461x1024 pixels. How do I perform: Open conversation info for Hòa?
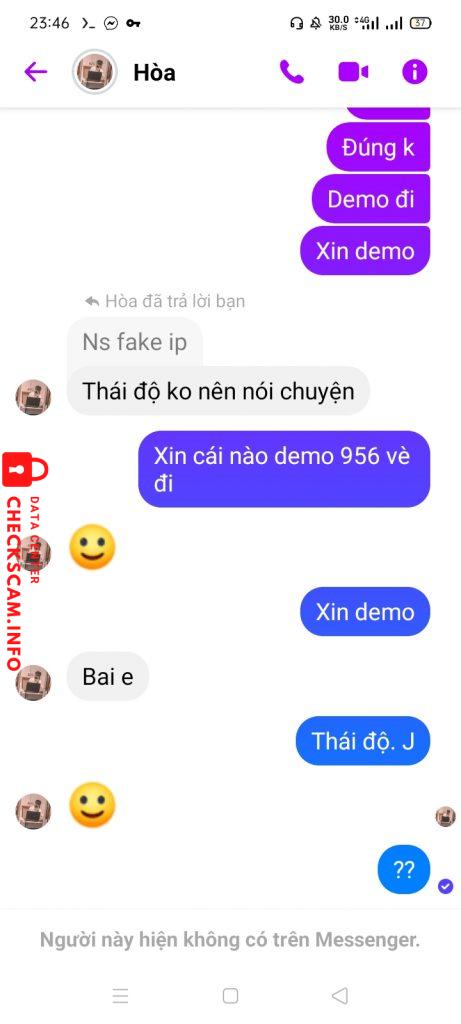click(x=415, y=72)
